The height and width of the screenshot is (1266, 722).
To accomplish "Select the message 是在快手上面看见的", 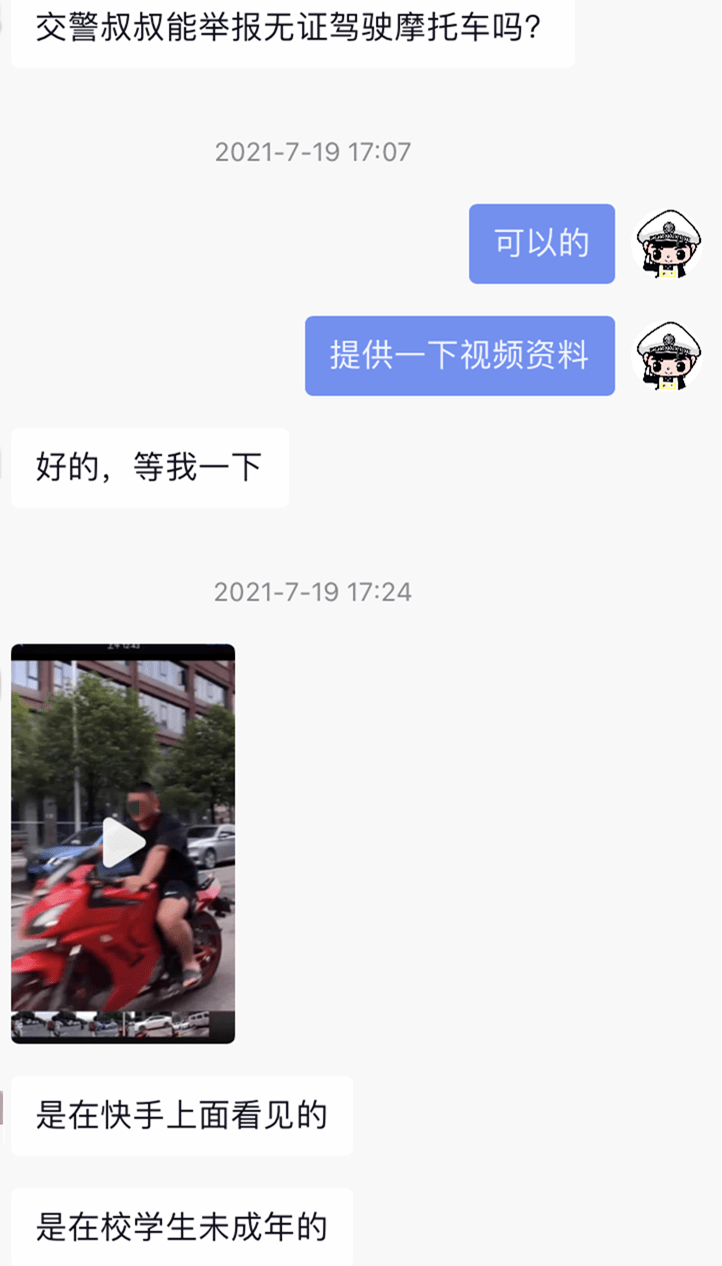I will click(x=180, y=1115).
